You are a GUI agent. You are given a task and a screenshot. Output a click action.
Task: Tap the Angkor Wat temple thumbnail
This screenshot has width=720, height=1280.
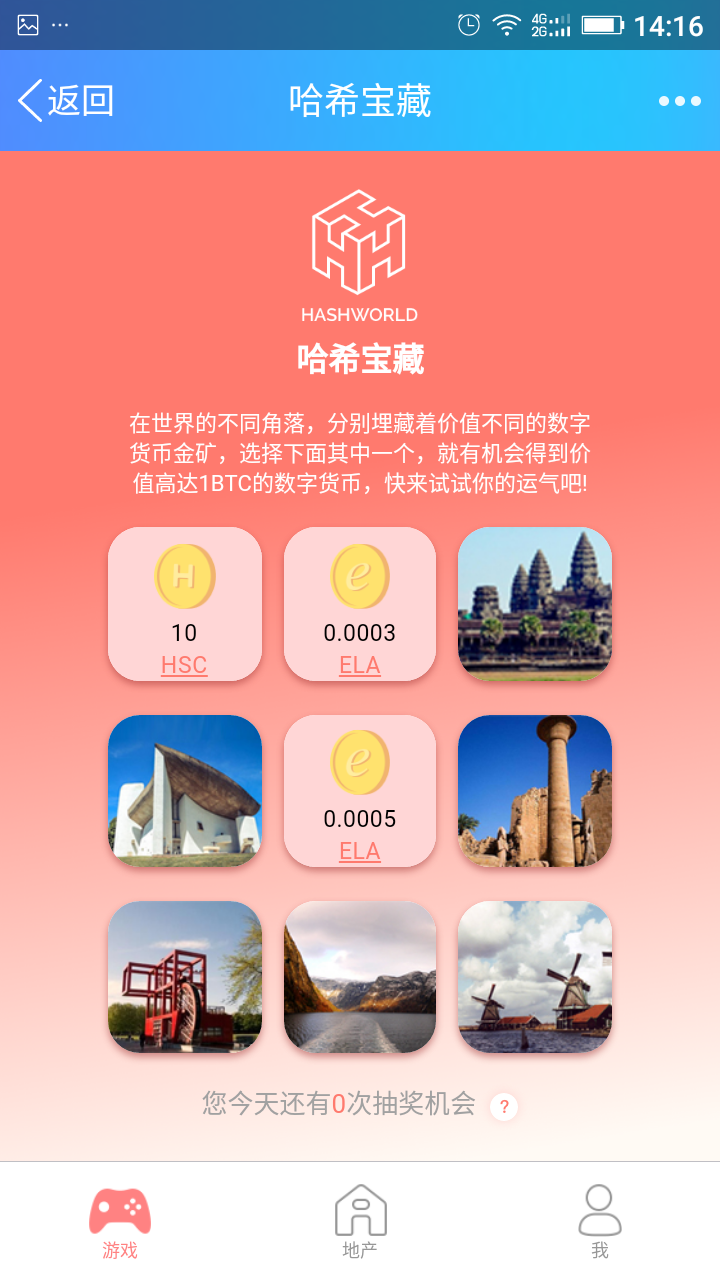[x=535, y=604]
